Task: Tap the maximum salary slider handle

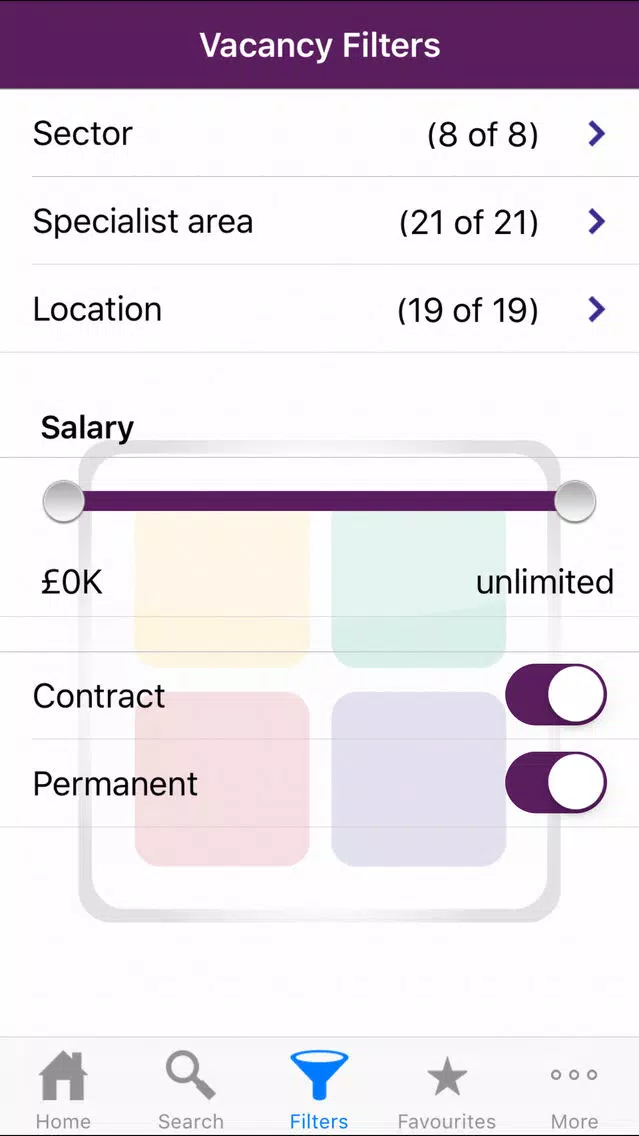Action: (575, 501)
